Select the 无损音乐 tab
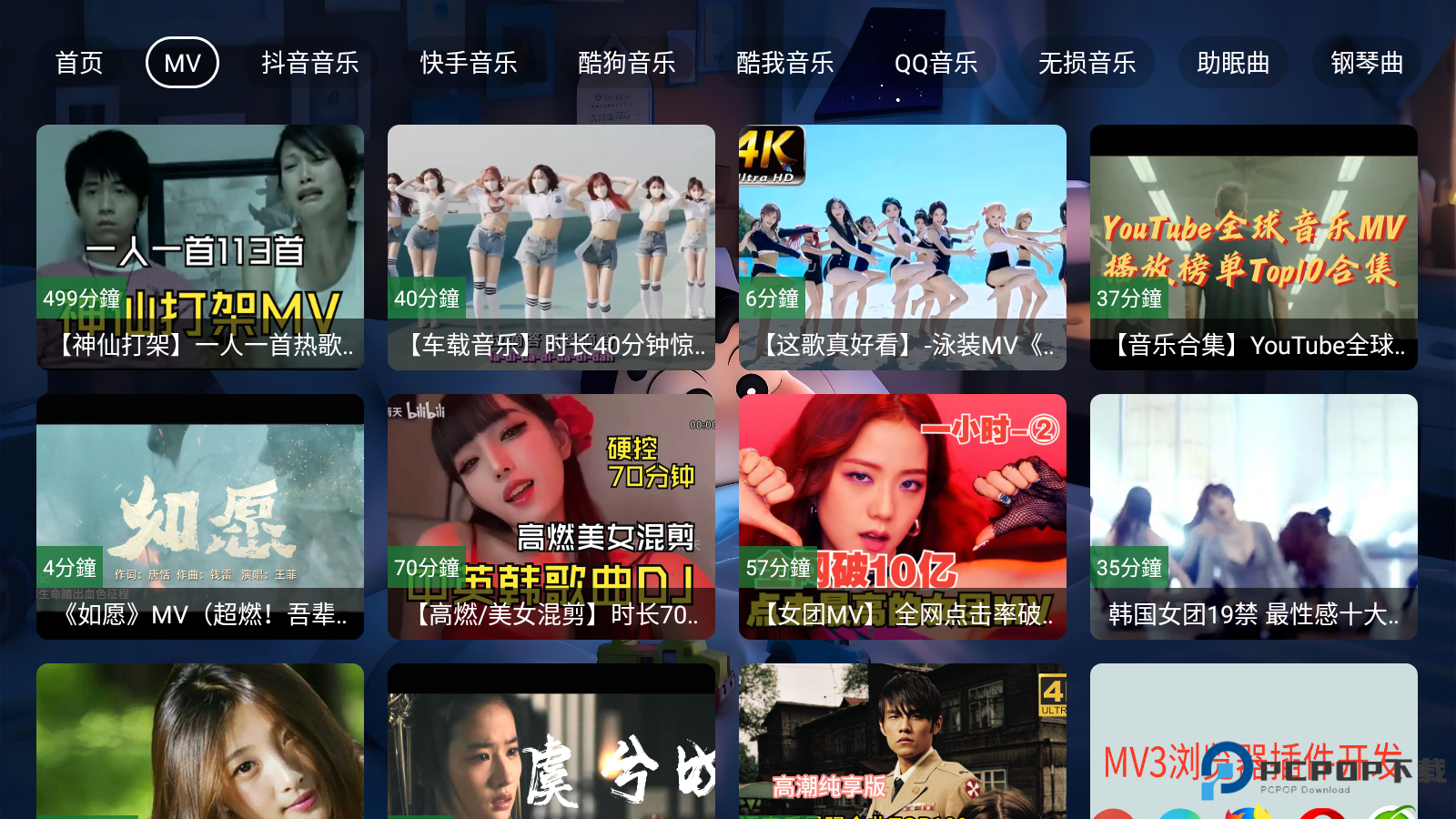 (x=1087, y=63)
